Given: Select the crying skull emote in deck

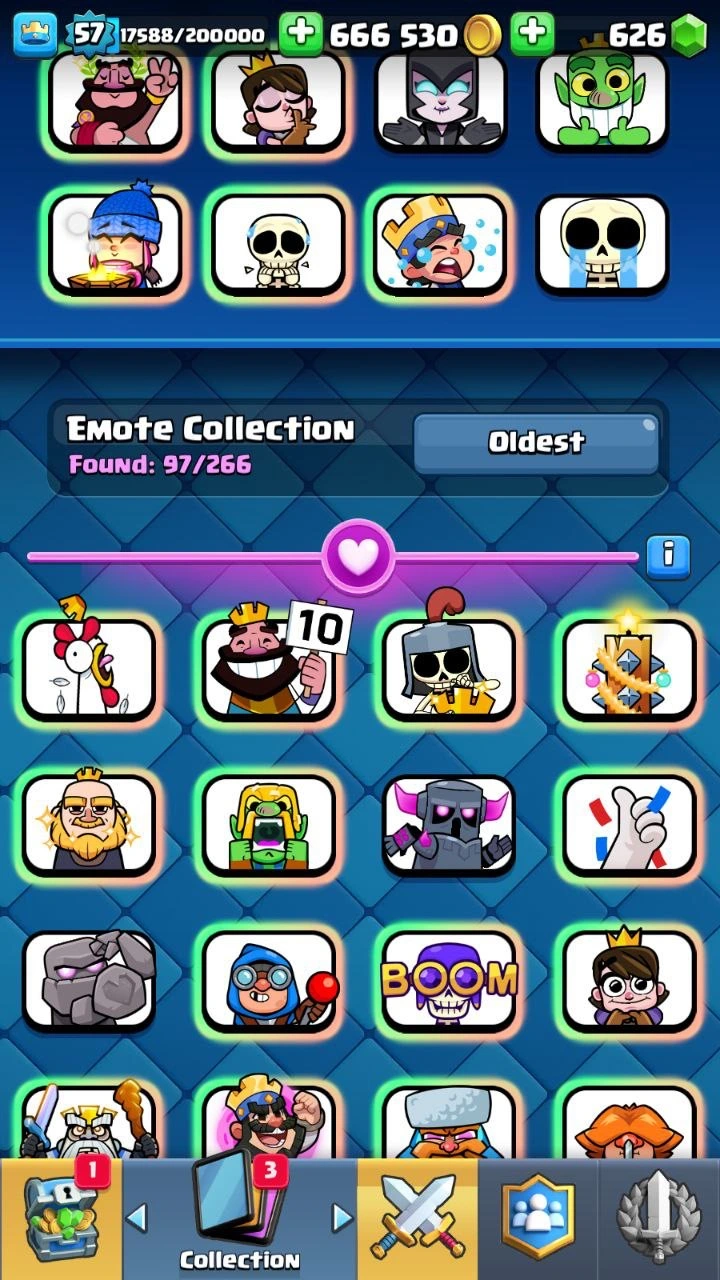Looking at the screenshot, I should 602,244.
